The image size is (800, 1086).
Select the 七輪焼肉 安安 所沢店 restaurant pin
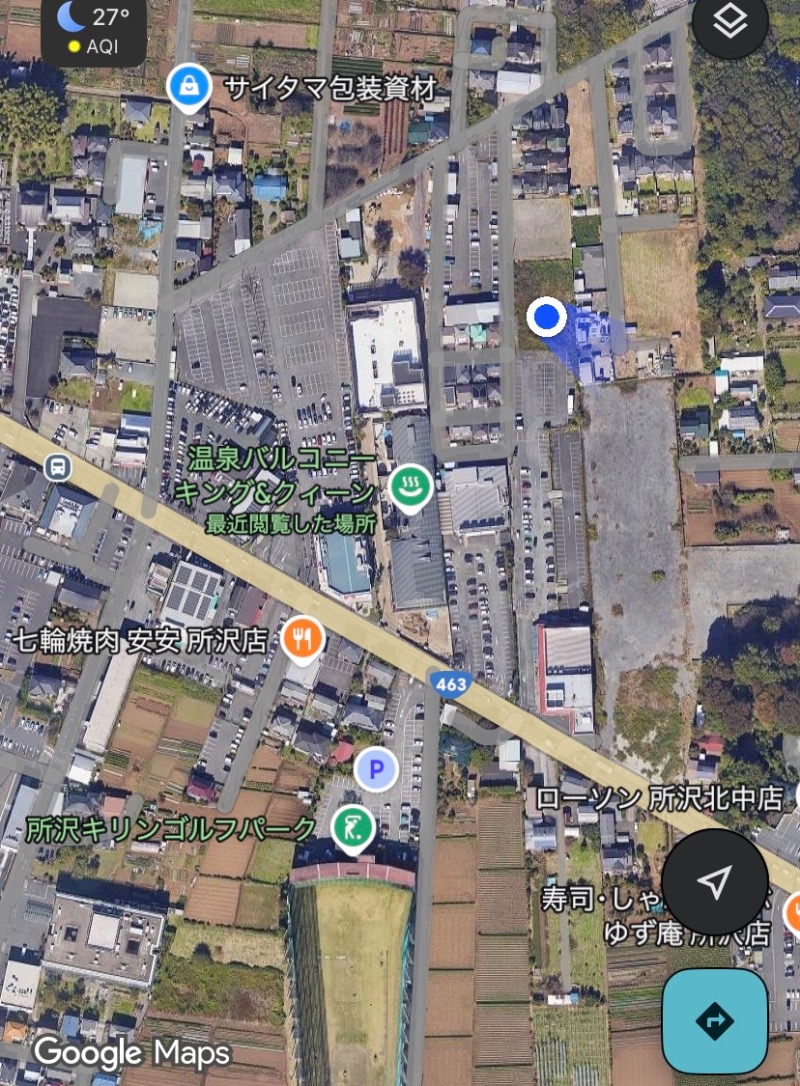pos(301,638)
